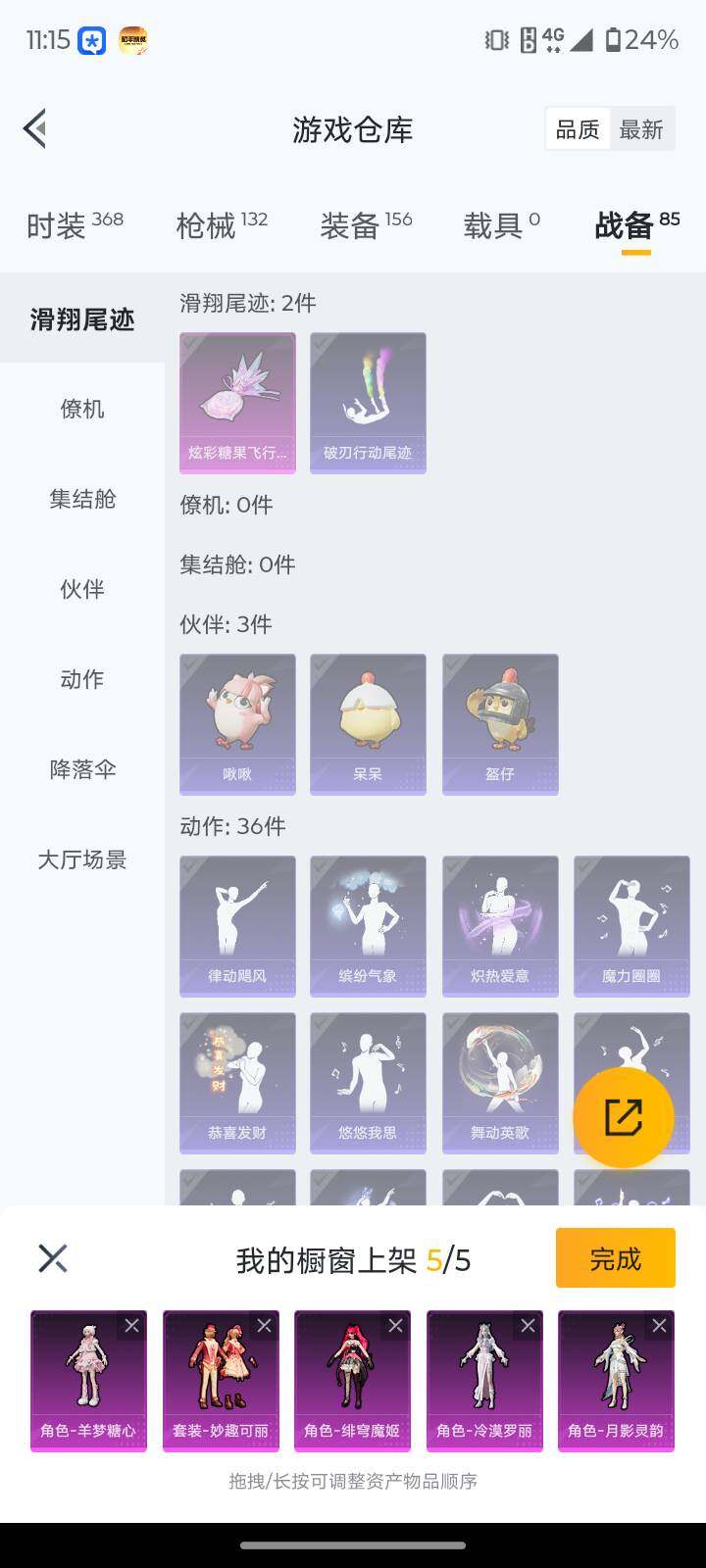Select the 破刃行动尾迹 item
The width and height of the screenshot is (706, 1568).
pos(368,403)
